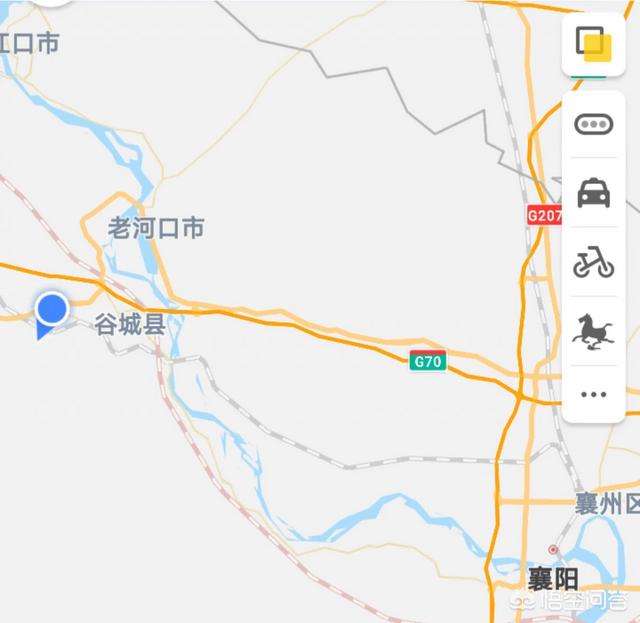The width and height of the screenshot is (640, 623).
Task: Choose the taxi ride option
Action: coord(593,192)
